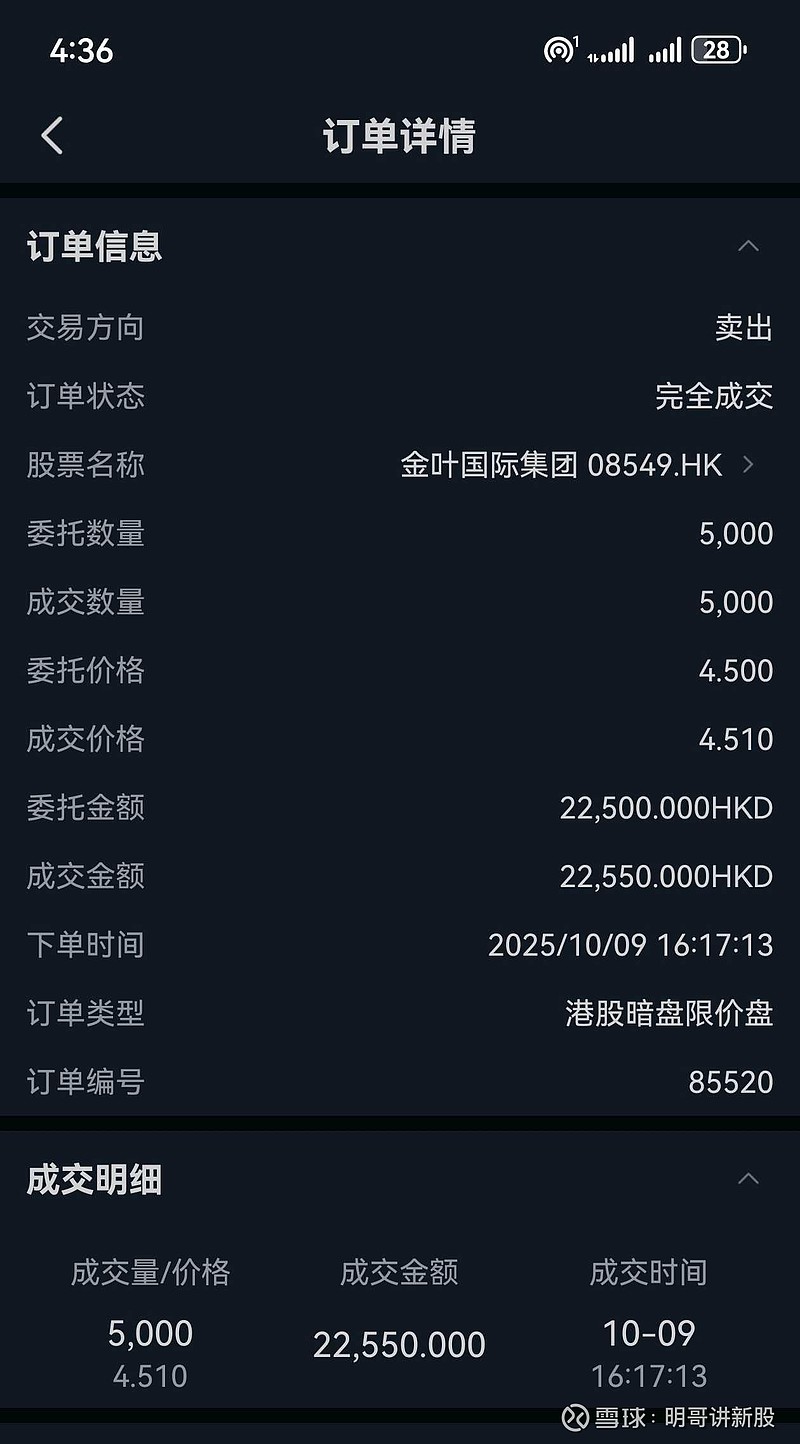Viewport: 800px width, 1444px height.
Task: Collapse the 订单信息 section
Action: coord(748,246)
